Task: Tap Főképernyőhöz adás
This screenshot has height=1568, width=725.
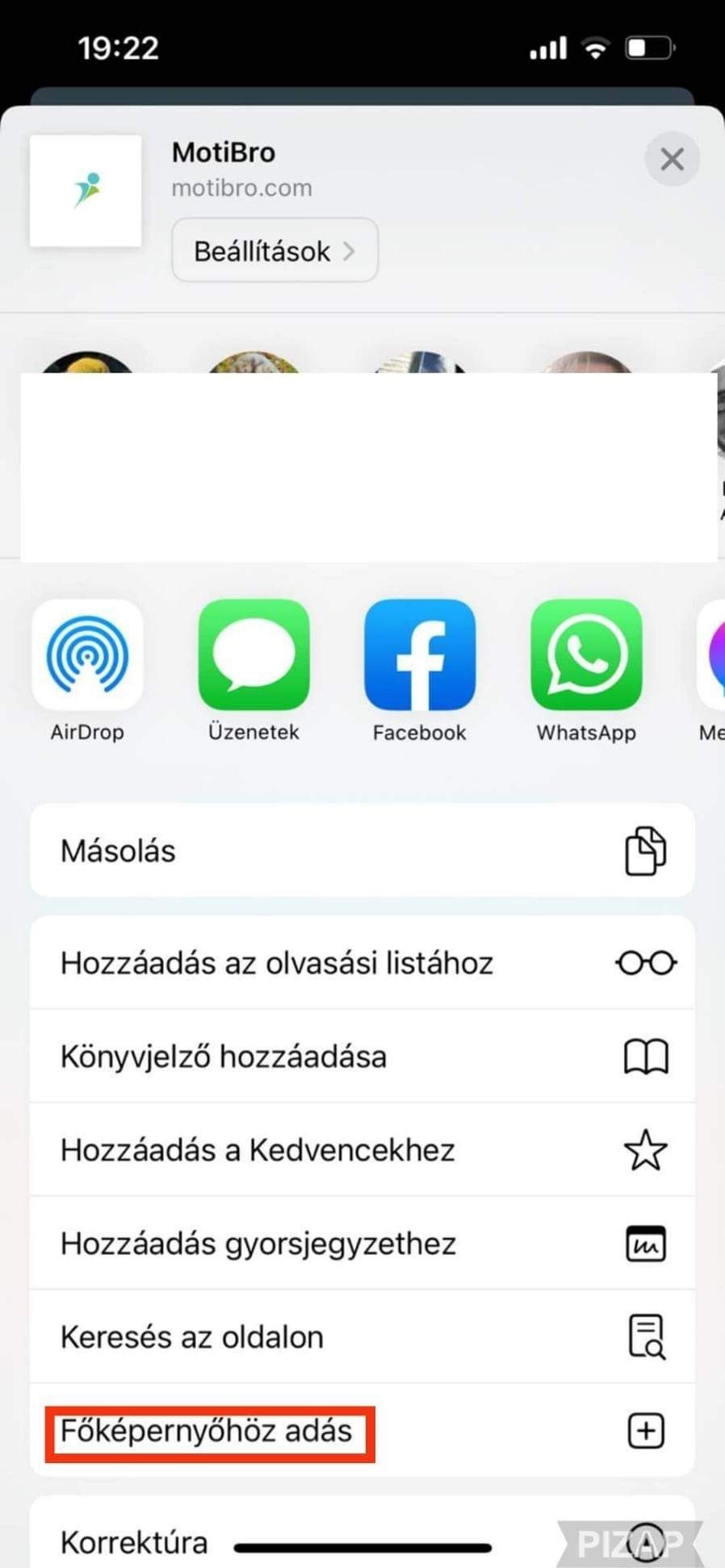Action: (362, 1431)
